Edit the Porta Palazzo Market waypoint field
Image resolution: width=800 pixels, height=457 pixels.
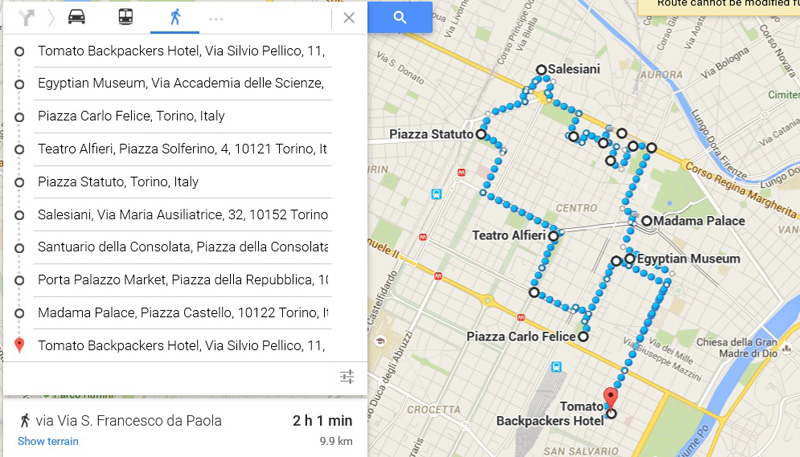click(x=182, y=280)
